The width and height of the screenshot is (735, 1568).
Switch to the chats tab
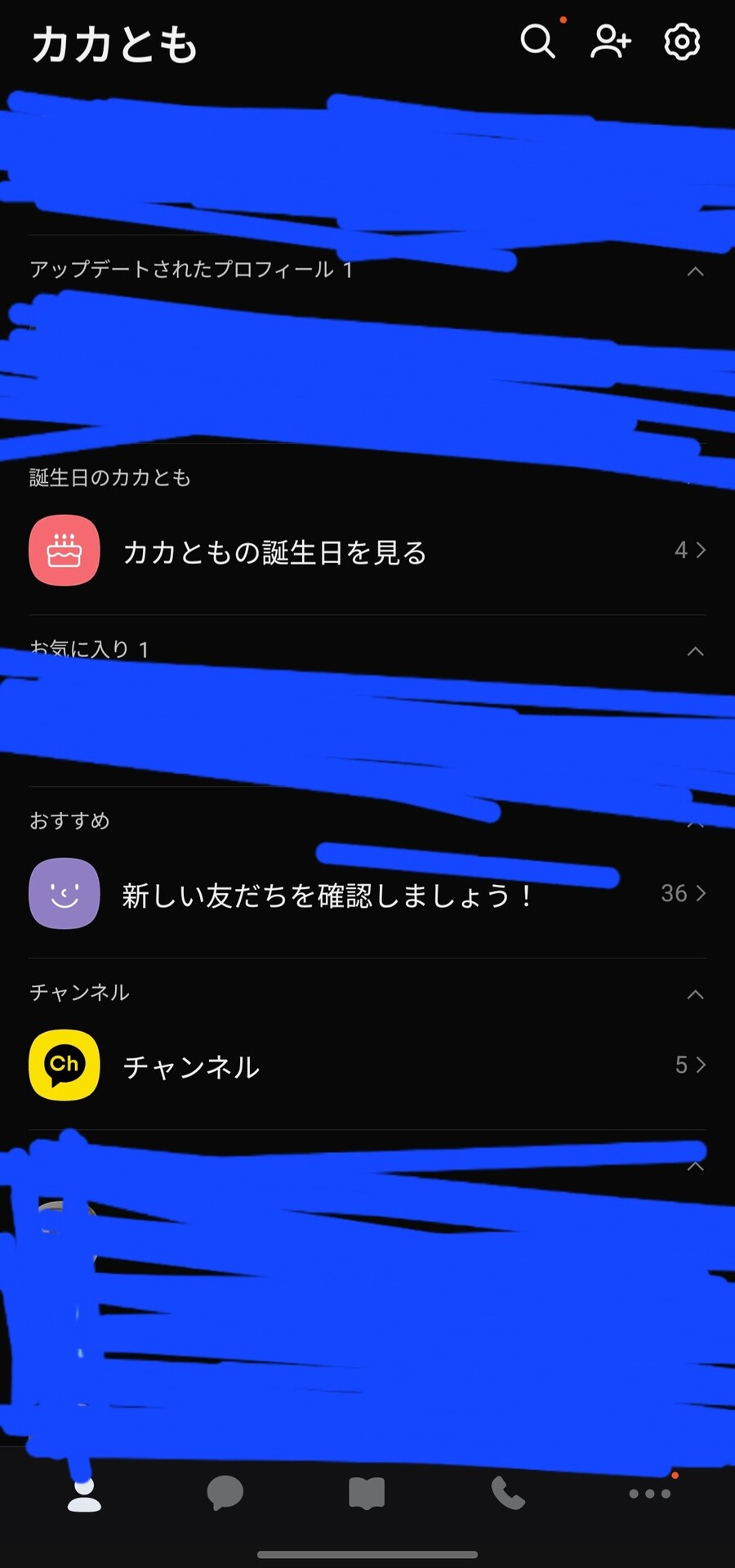[225, 1493]
